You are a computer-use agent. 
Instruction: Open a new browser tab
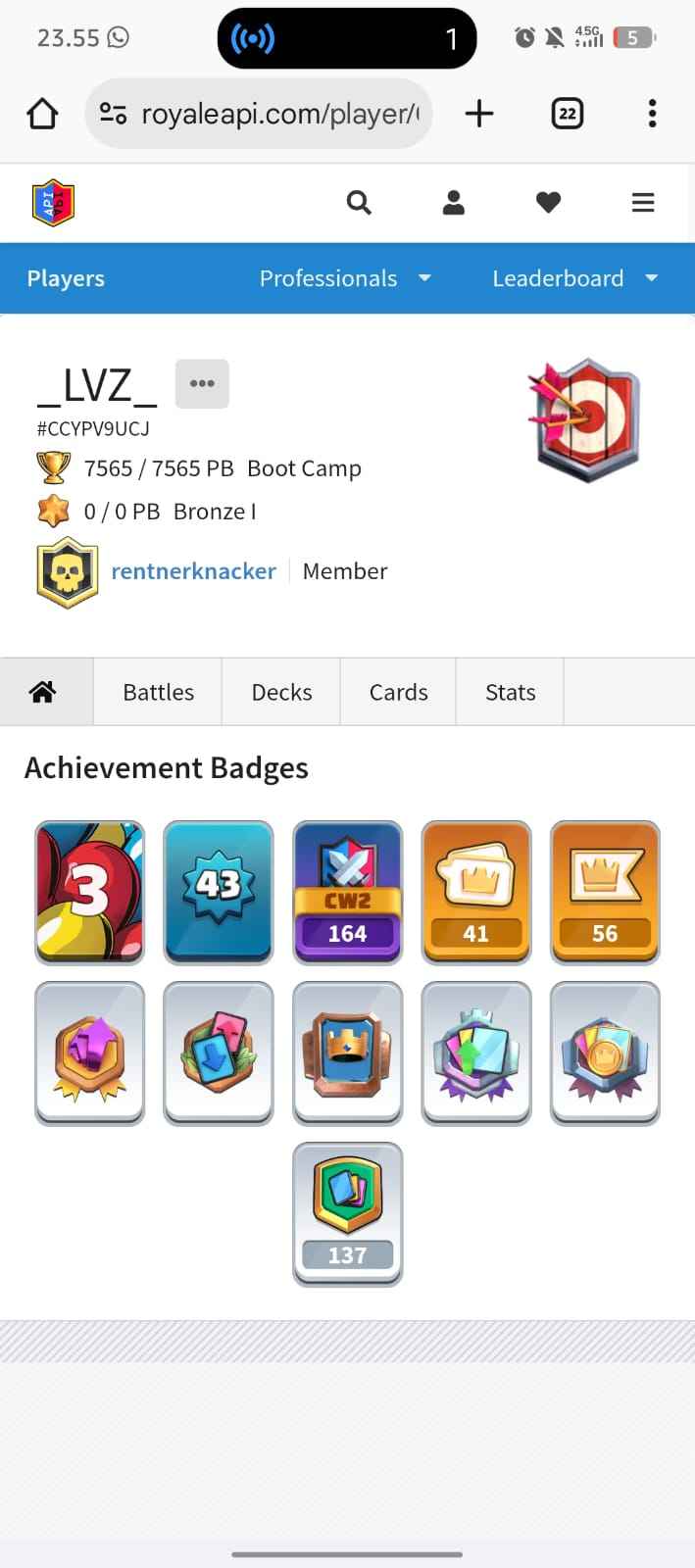[x=478, y=114]
